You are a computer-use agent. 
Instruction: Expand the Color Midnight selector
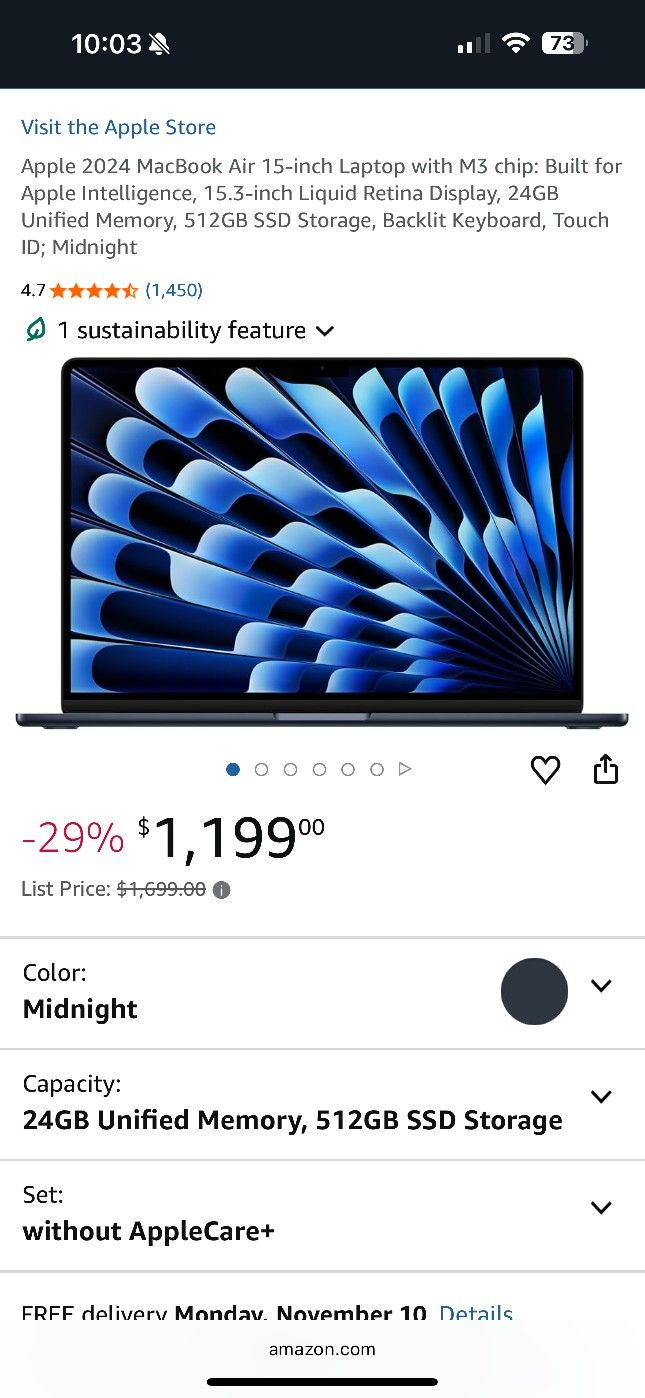click(x=601, y=986)
